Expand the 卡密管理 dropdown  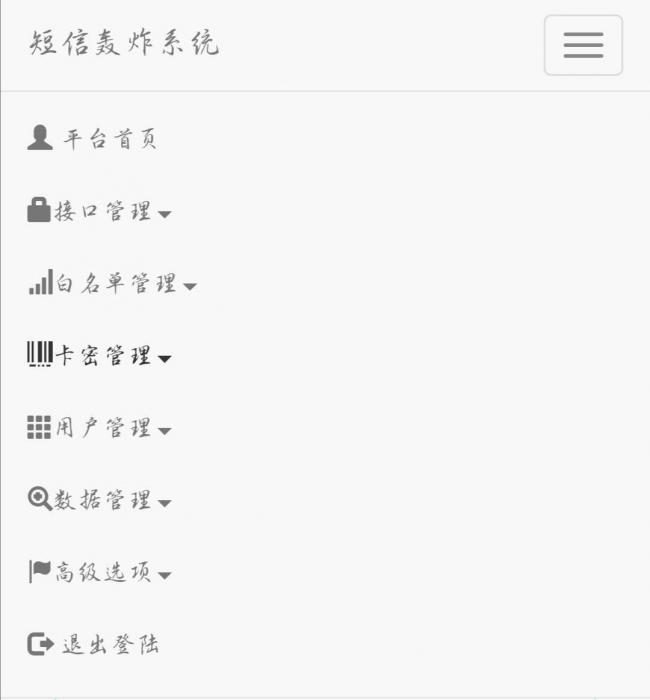click(x=100, y=356)
